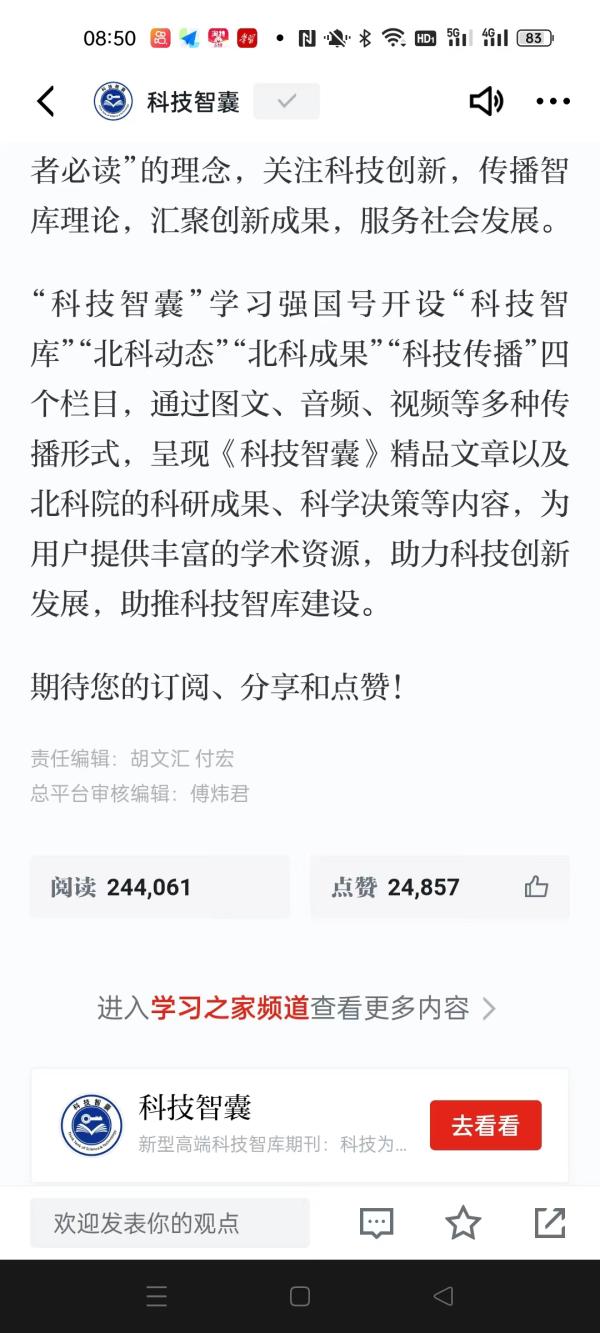This screenshot has height=1333, width=600.
Task: Open the system recent apps button
Action: pos(157,1297)
